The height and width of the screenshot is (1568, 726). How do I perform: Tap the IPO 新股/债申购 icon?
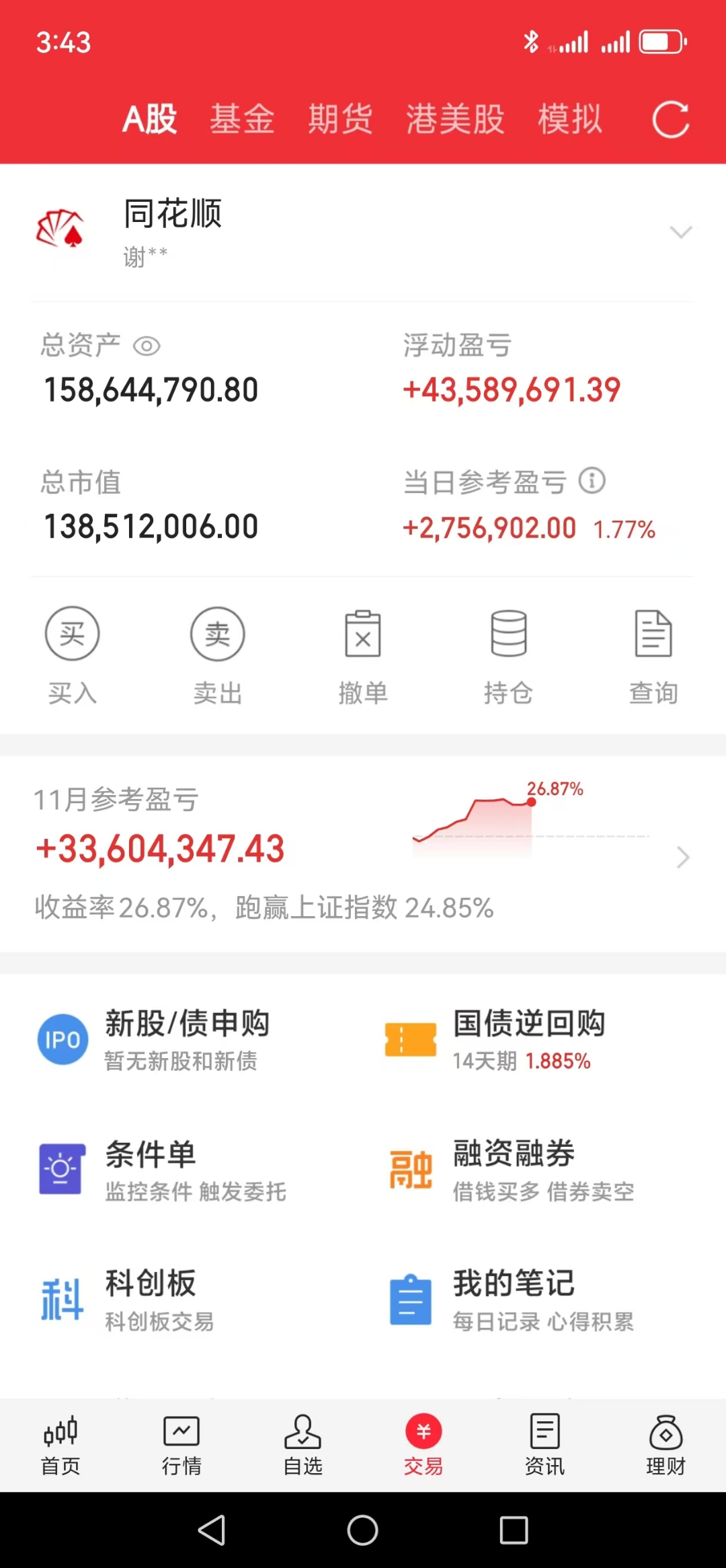click(x=63, y=1039)
